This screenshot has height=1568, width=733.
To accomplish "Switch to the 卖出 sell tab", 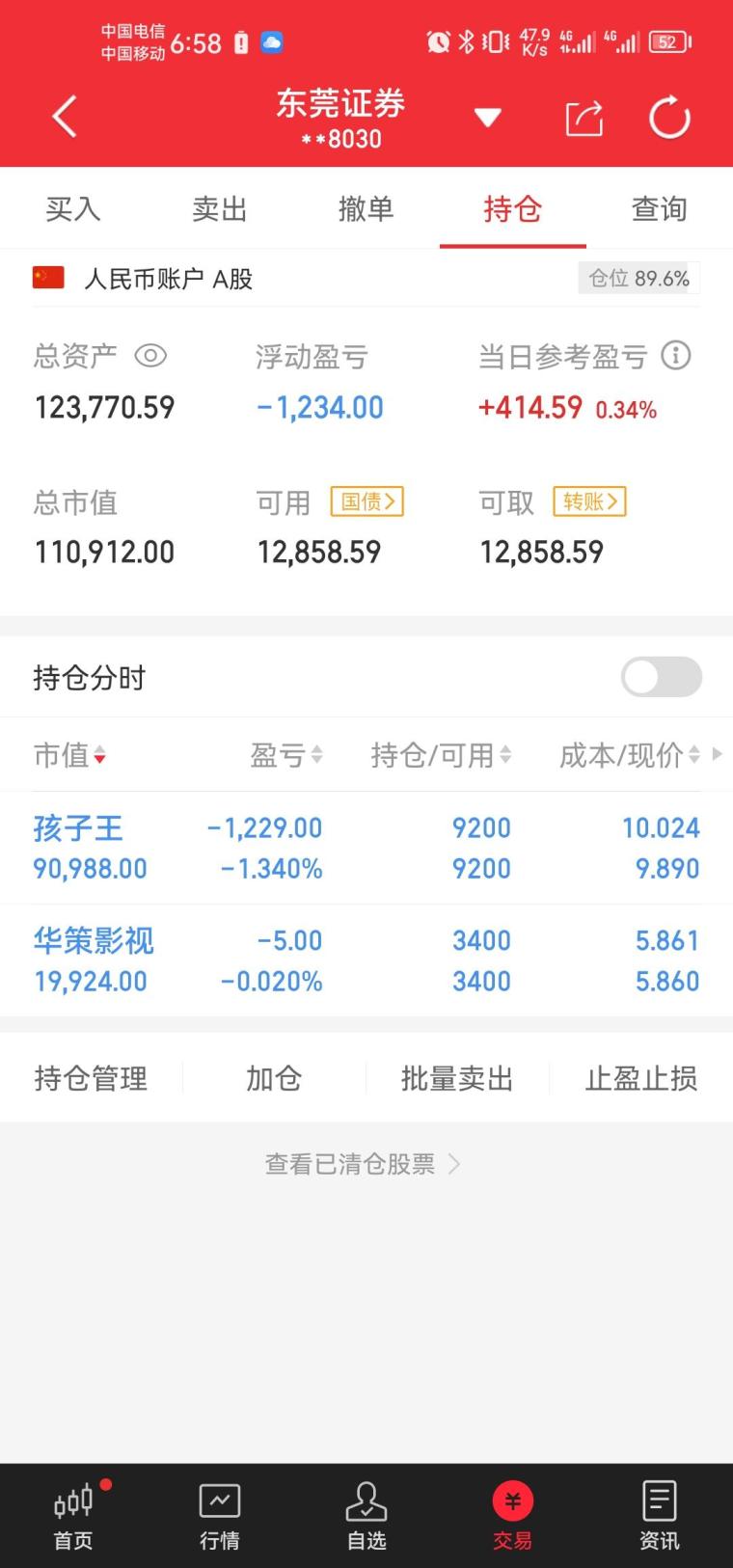I will point(219,208).
